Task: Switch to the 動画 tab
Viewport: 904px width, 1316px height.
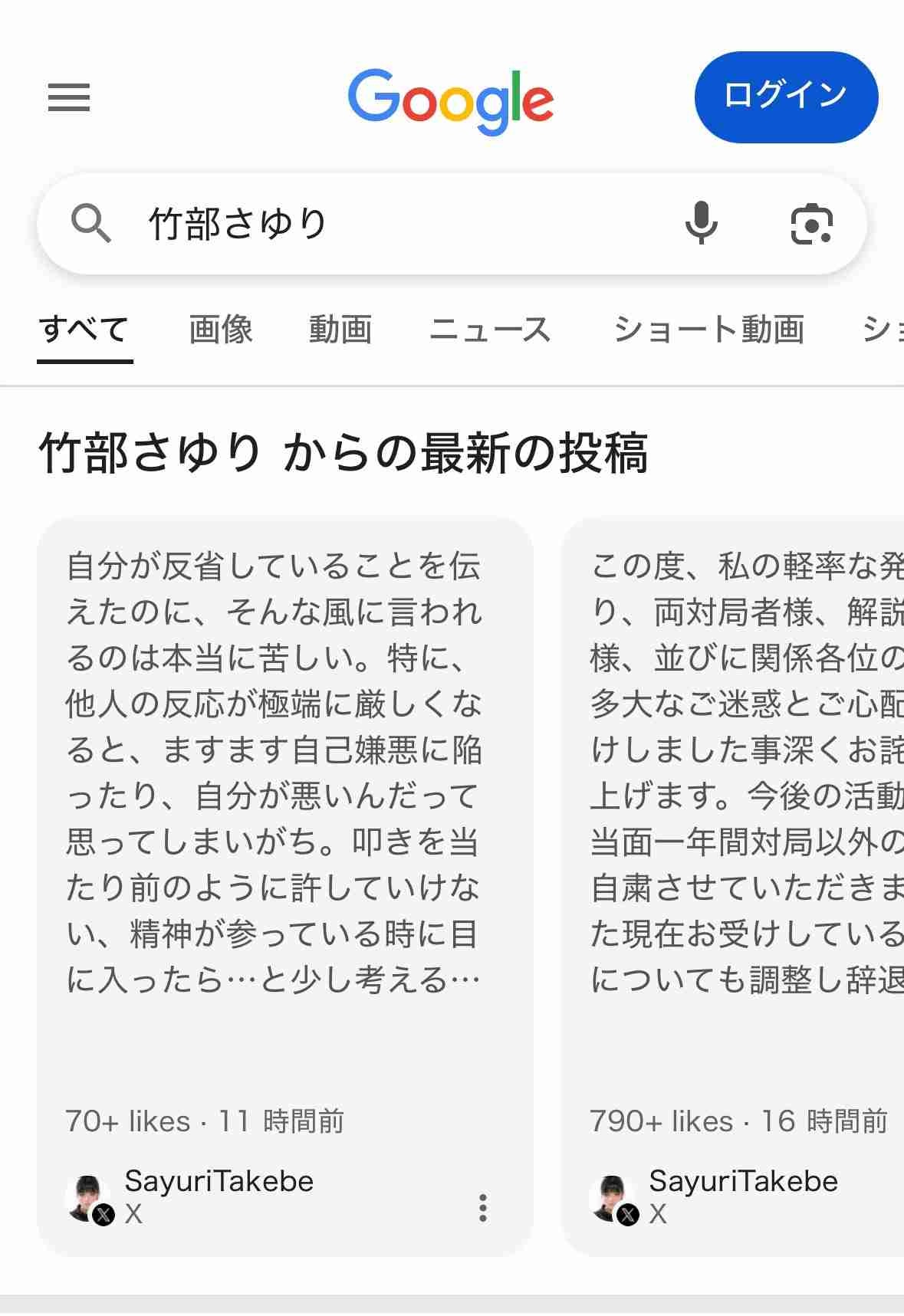Action: click(340, 330)
